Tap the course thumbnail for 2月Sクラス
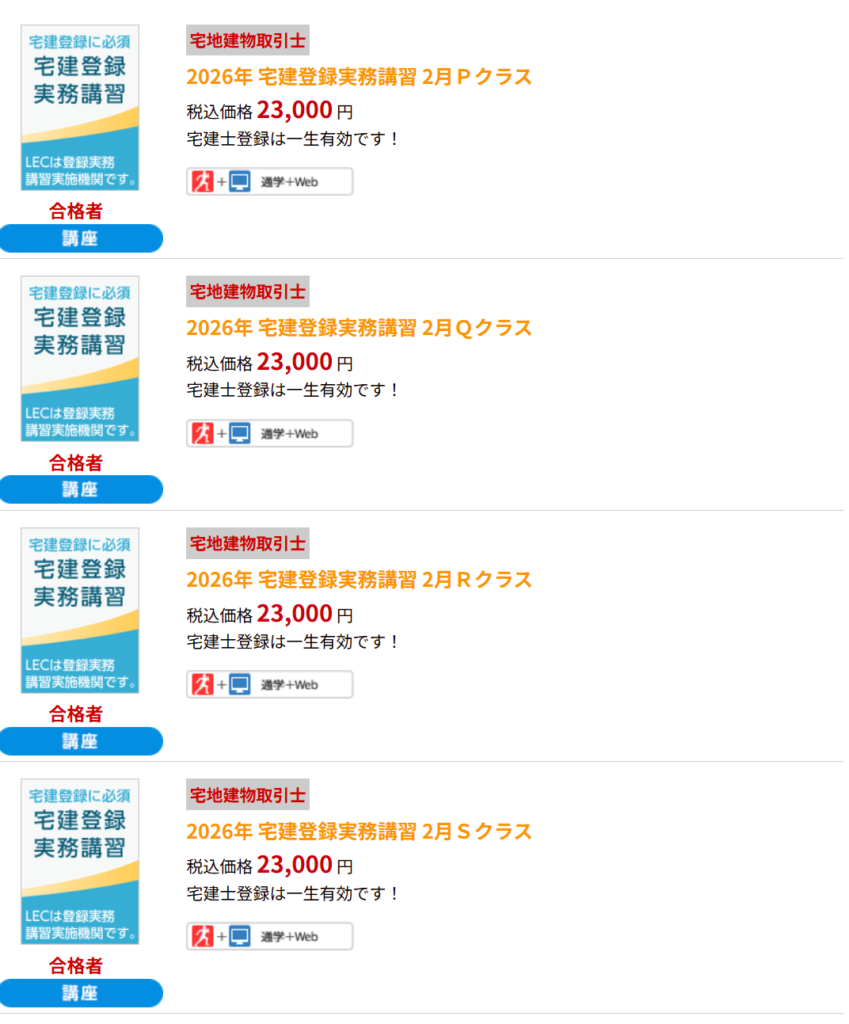 click(x=80, y=862)
